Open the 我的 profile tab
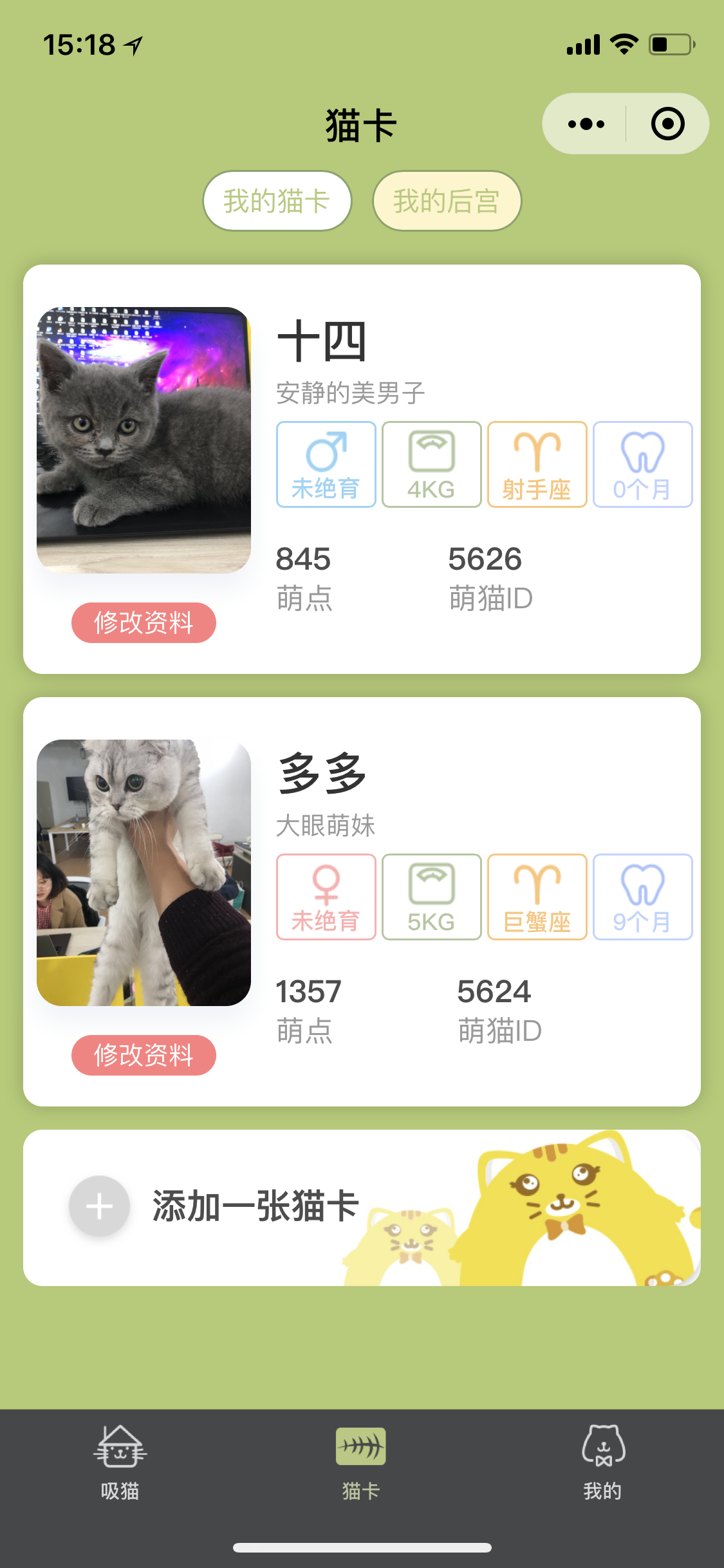 603,1462
